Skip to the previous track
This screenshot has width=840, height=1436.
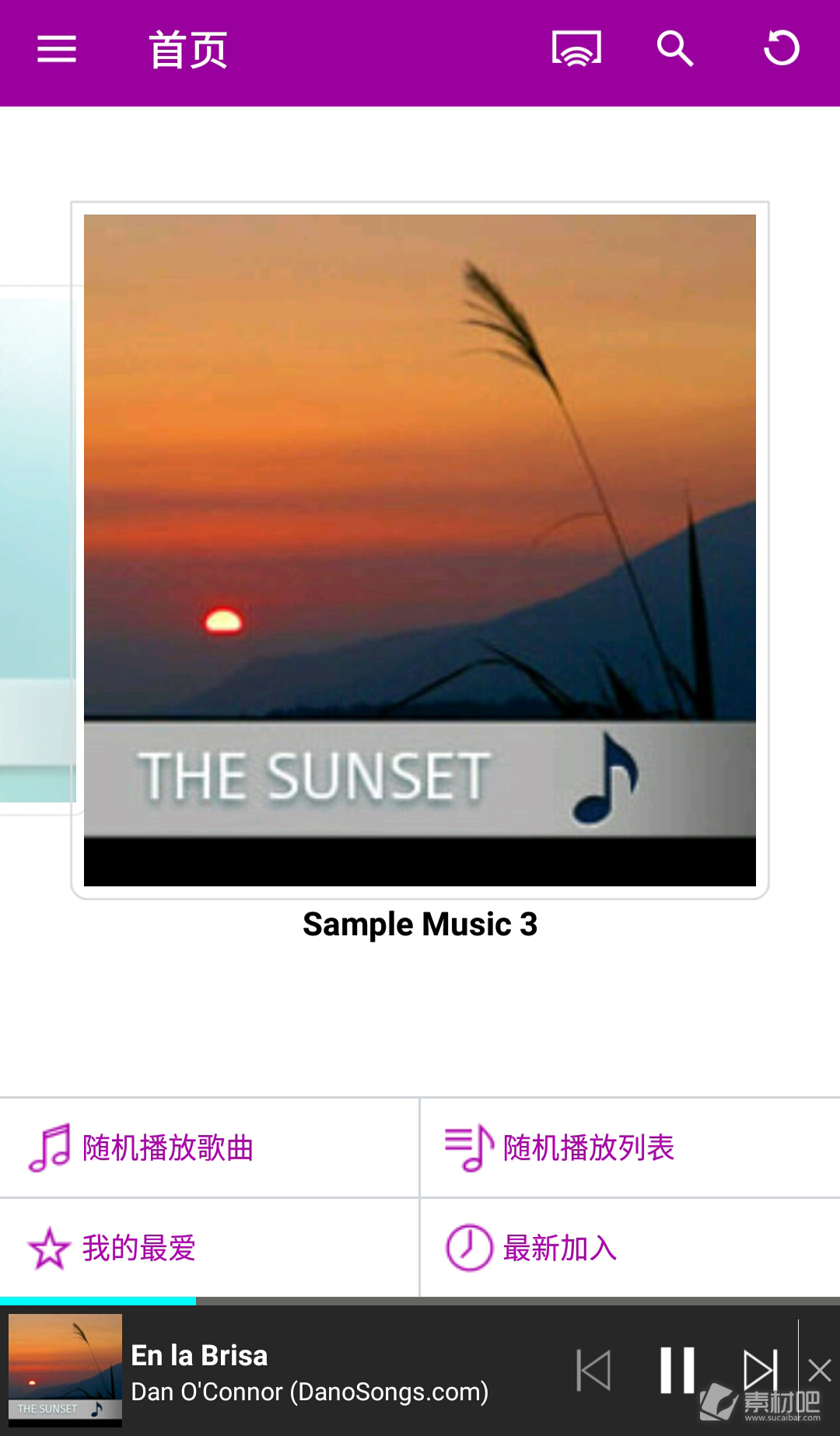pos(594,1370)
